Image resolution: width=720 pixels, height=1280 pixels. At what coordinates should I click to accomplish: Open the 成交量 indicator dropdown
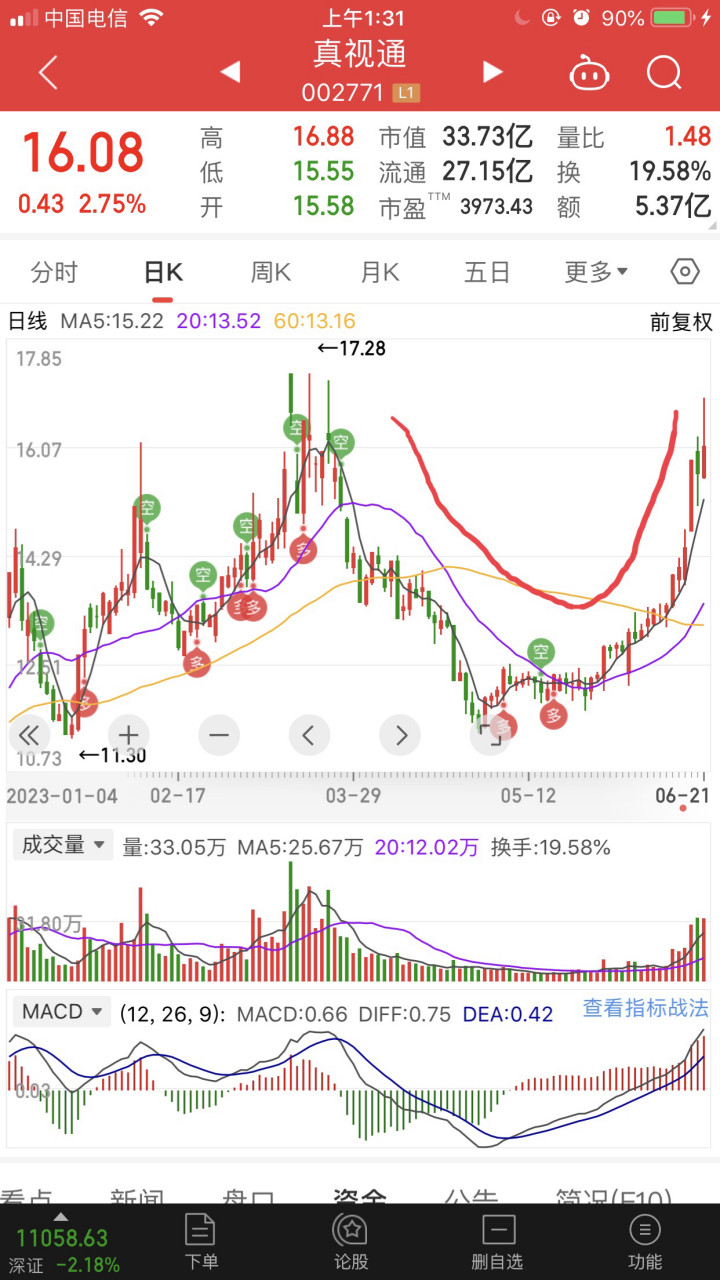(62, 845)
